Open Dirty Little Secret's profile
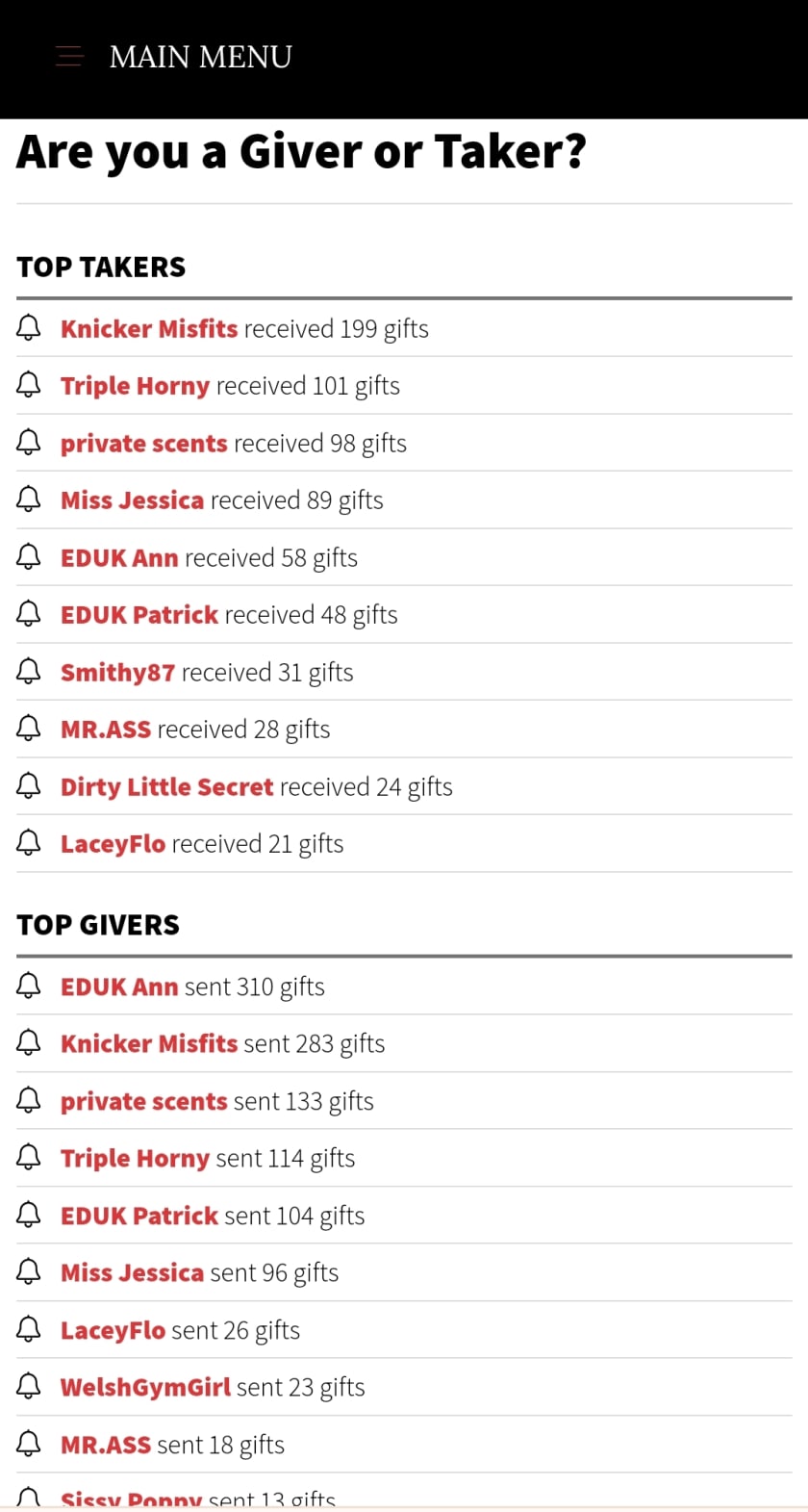Screen dimensions: 808x1512 pyautogui.click(x=167, y=787)
